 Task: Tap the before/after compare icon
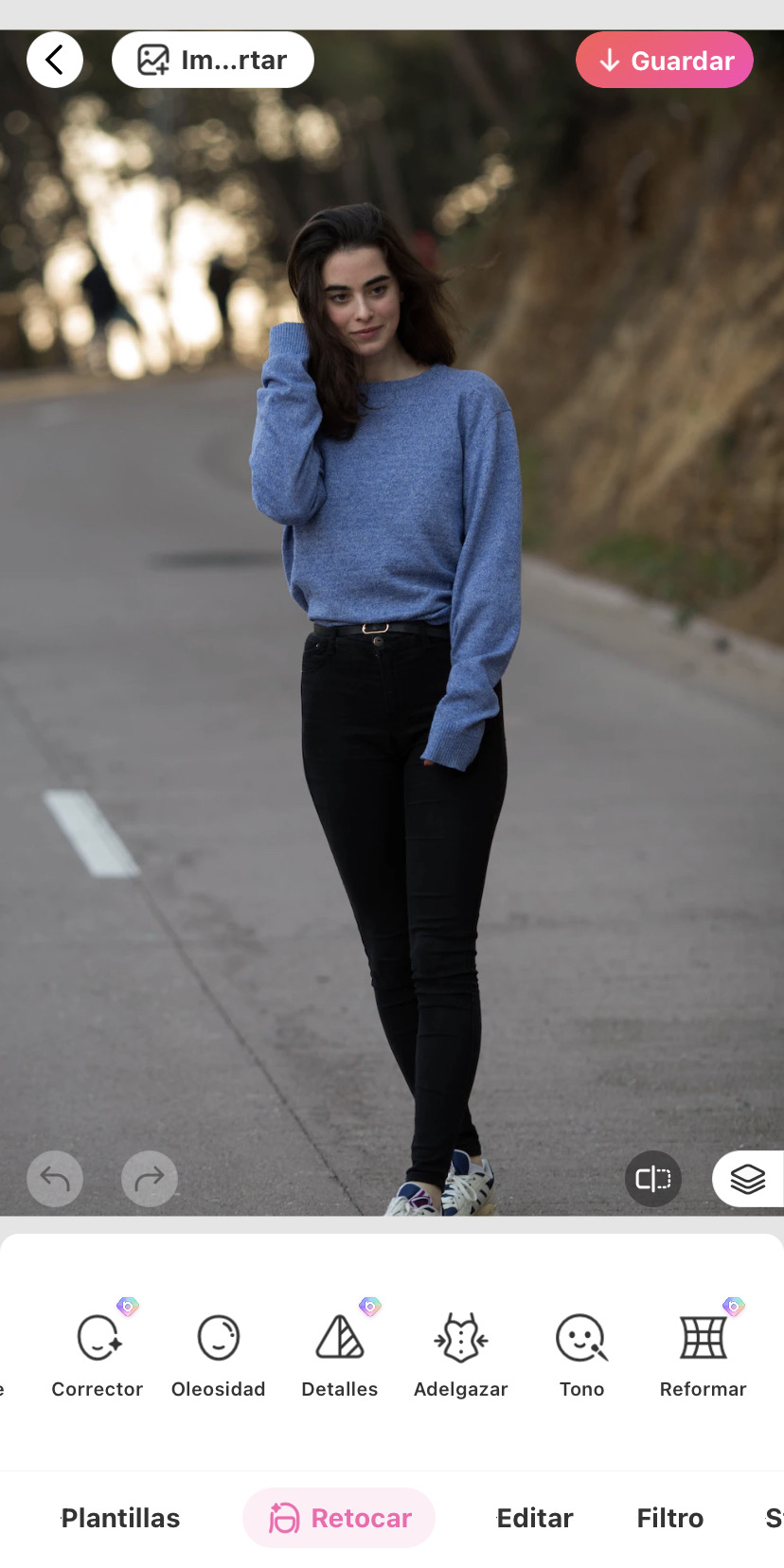653,1179
